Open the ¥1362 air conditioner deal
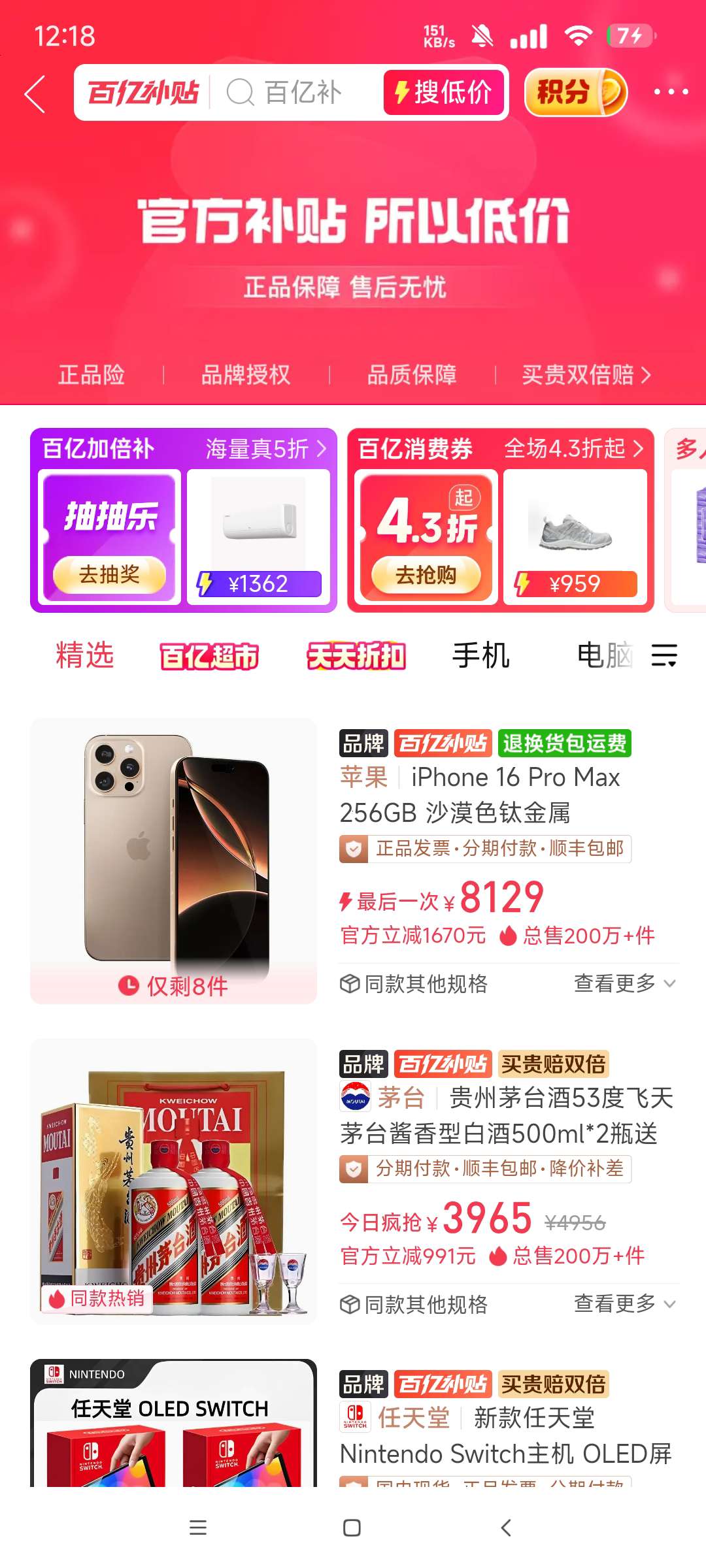The image size is (706, 1568). (259, 537)
